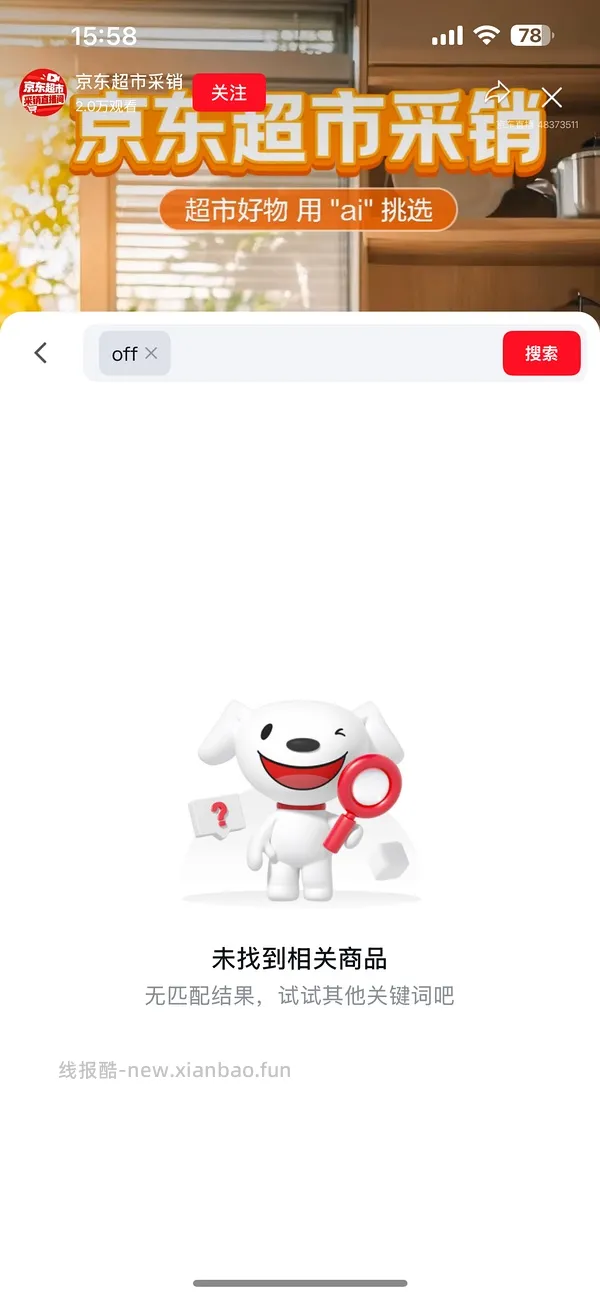Tap the red 搜索 button
The height and width of the screenshot is (1298, 600).
coord(541,353)
